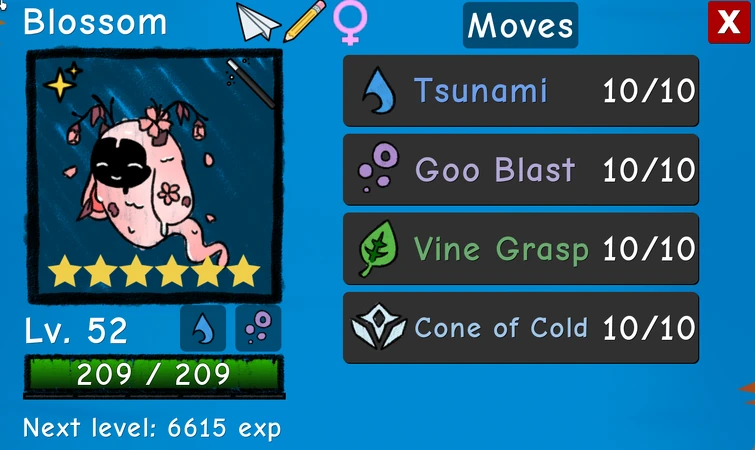Rename Blossom with the pencil icon
755x450 pixels.
304,22
